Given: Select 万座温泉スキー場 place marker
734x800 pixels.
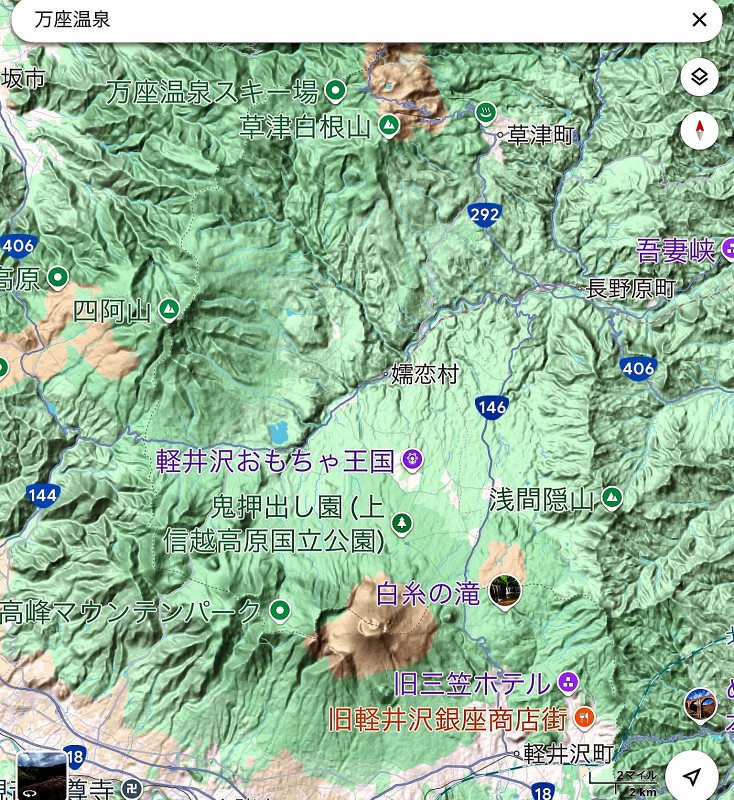Looking at the screenshot, I should click(x=336, y=92).
